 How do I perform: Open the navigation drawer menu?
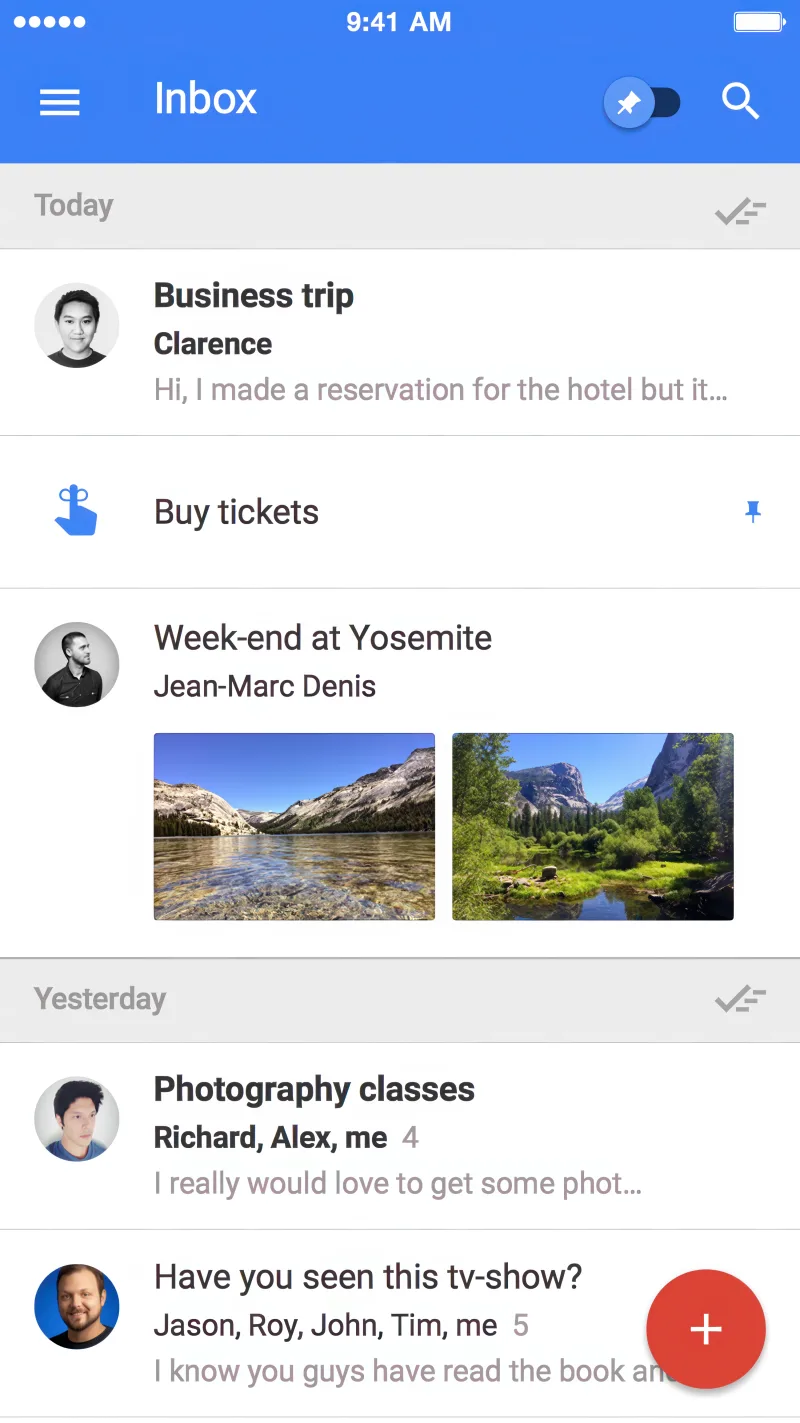click(60, 101)
